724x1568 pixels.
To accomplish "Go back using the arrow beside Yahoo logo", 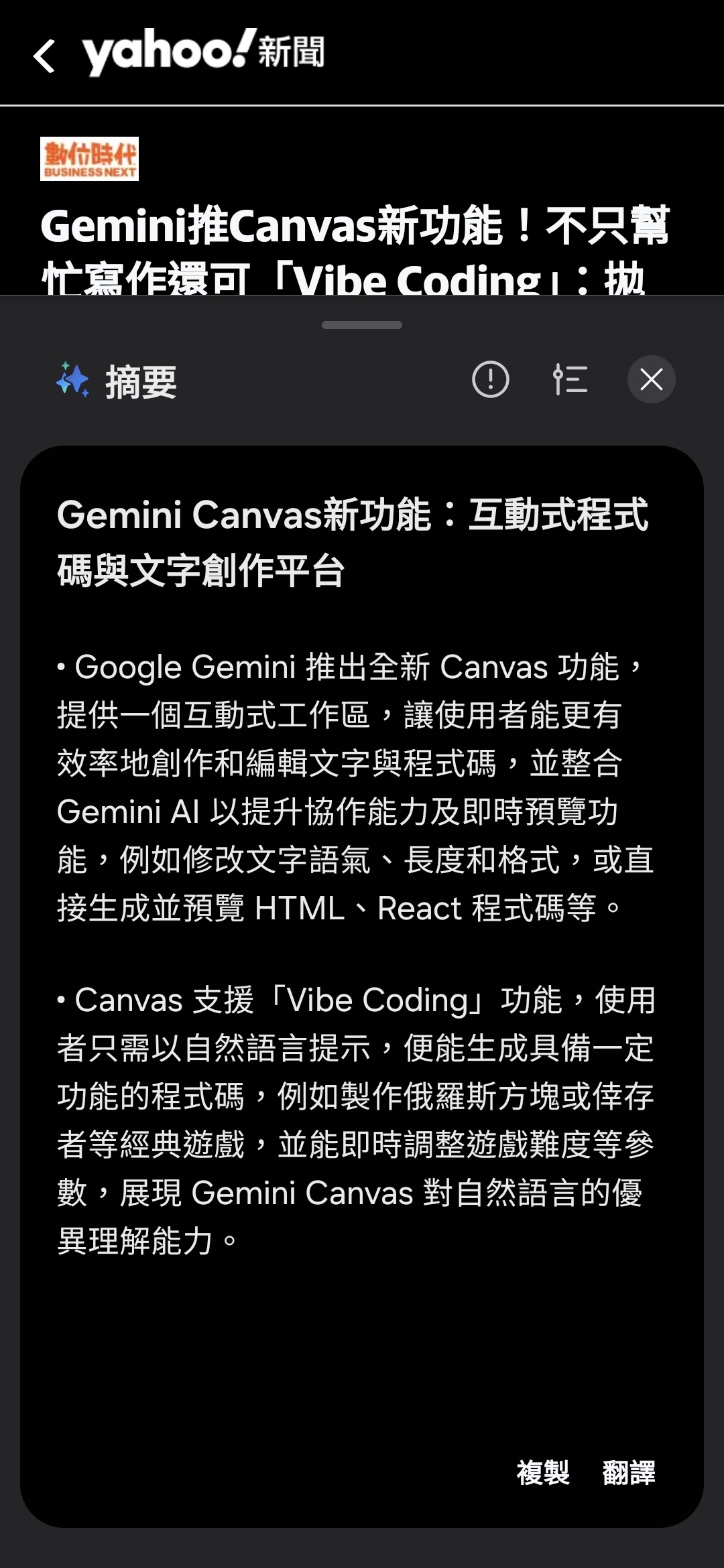I will (x=44, y=56).
